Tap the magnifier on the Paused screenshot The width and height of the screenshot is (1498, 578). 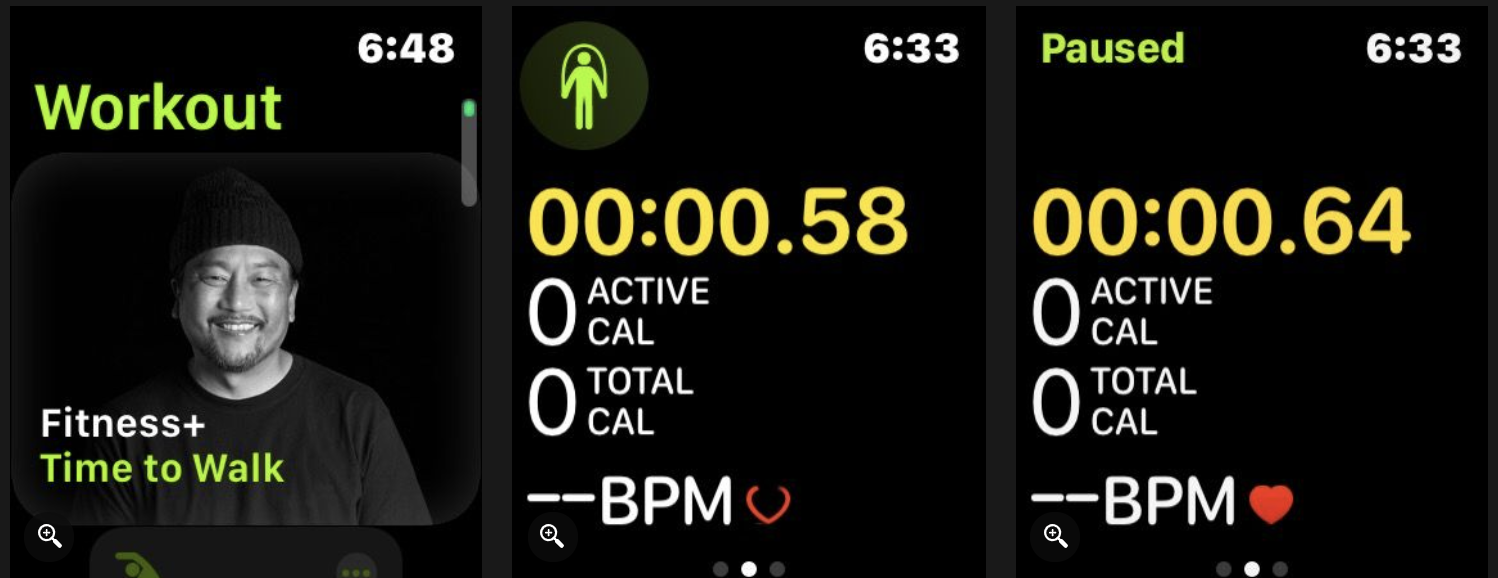click(1056, 536)
